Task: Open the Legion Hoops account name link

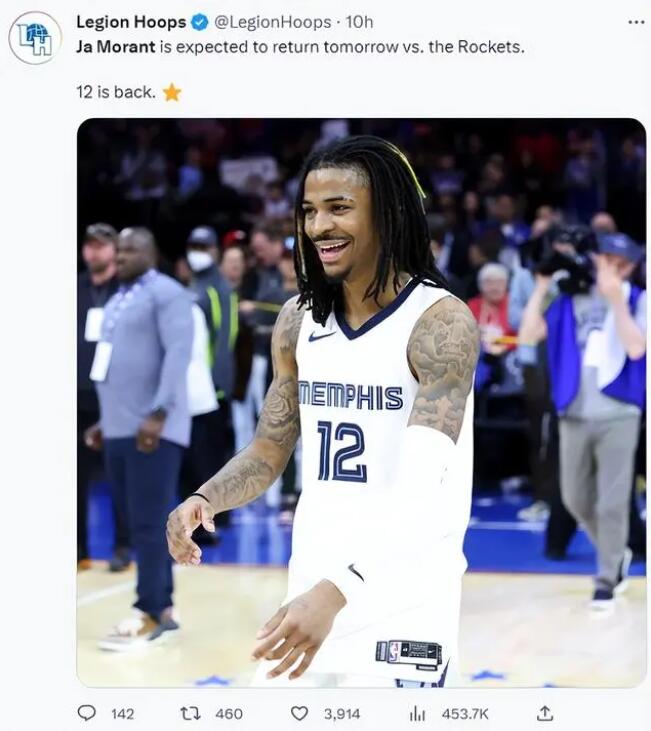Action: (x=131, y=22)
